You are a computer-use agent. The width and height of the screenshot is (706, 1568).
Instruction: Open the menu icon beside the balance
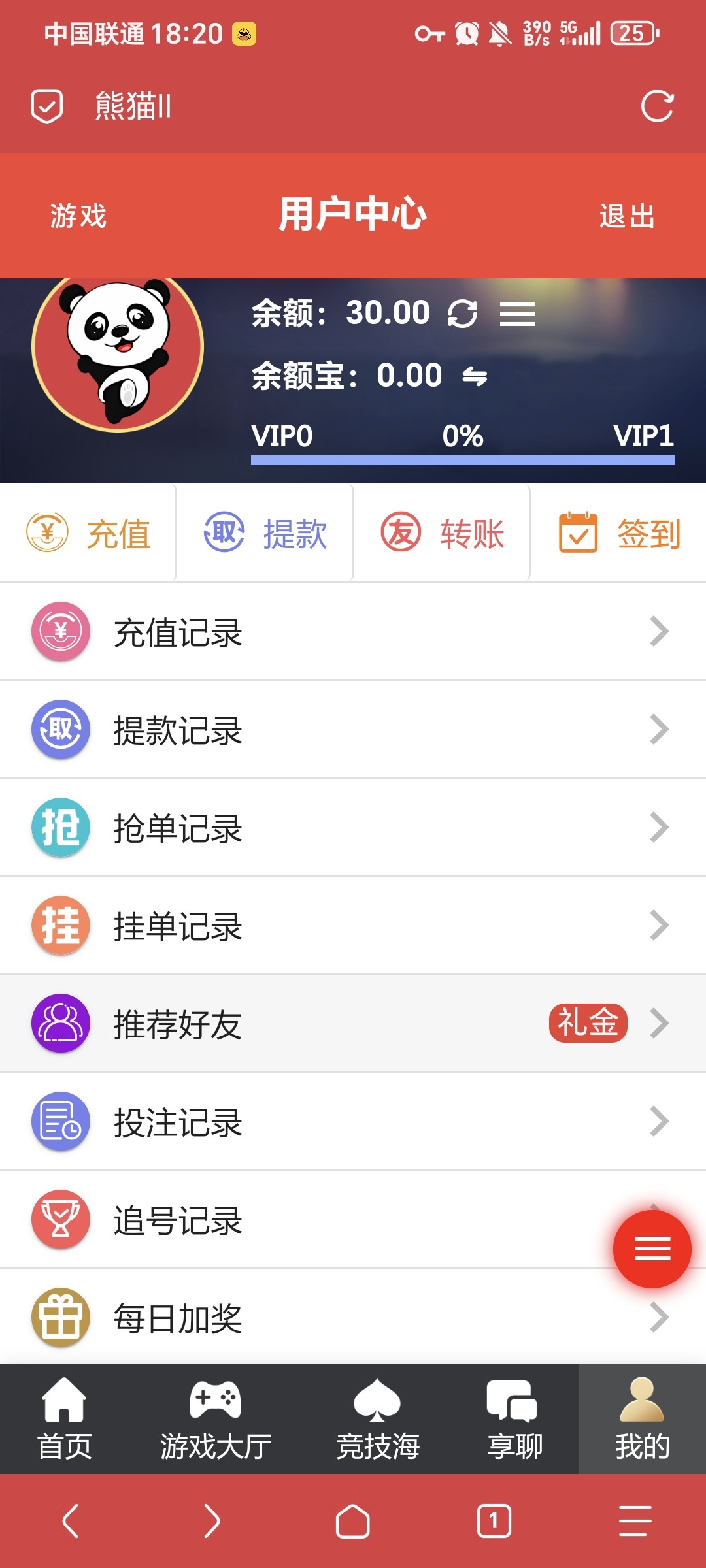pyautogui.click(x=517, y=314)
